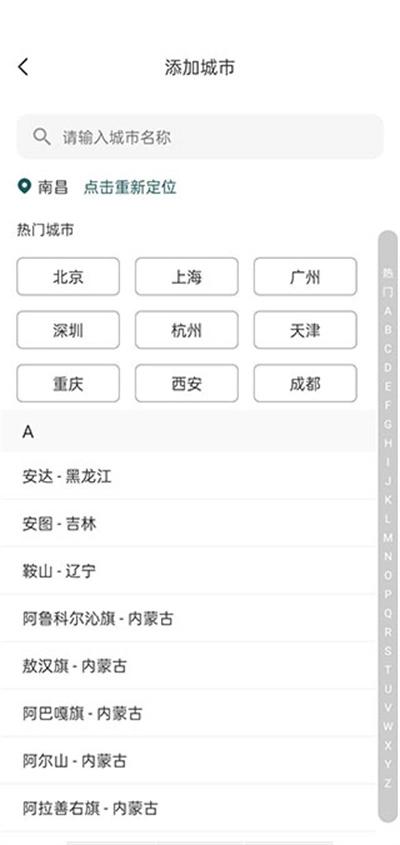
Task: Choose 鞍山 - 辽宁 from the list
Action: (x=188, y=571)
